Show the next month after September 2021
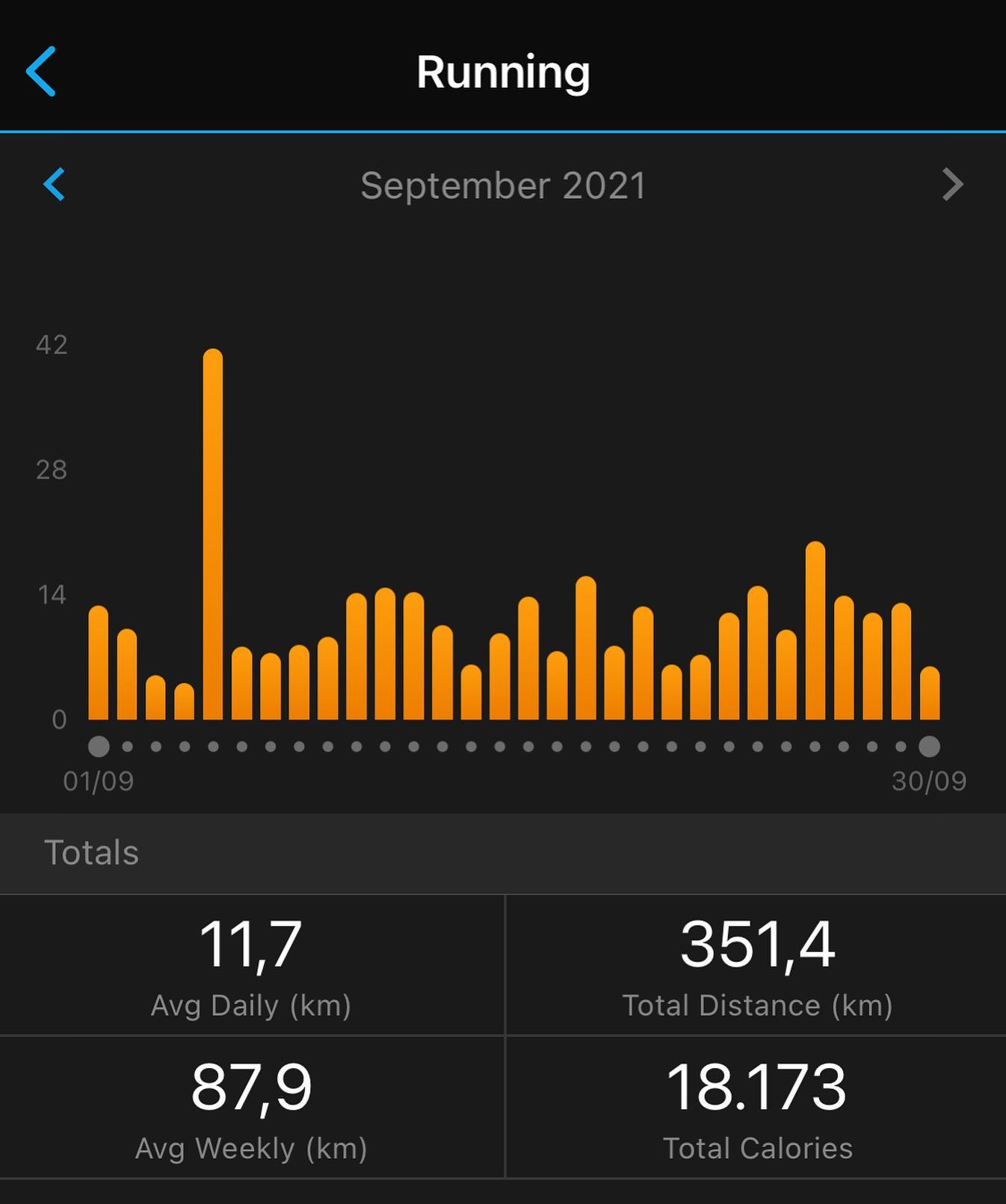This screenshot has height=1204, width=1006. point(951,185)
